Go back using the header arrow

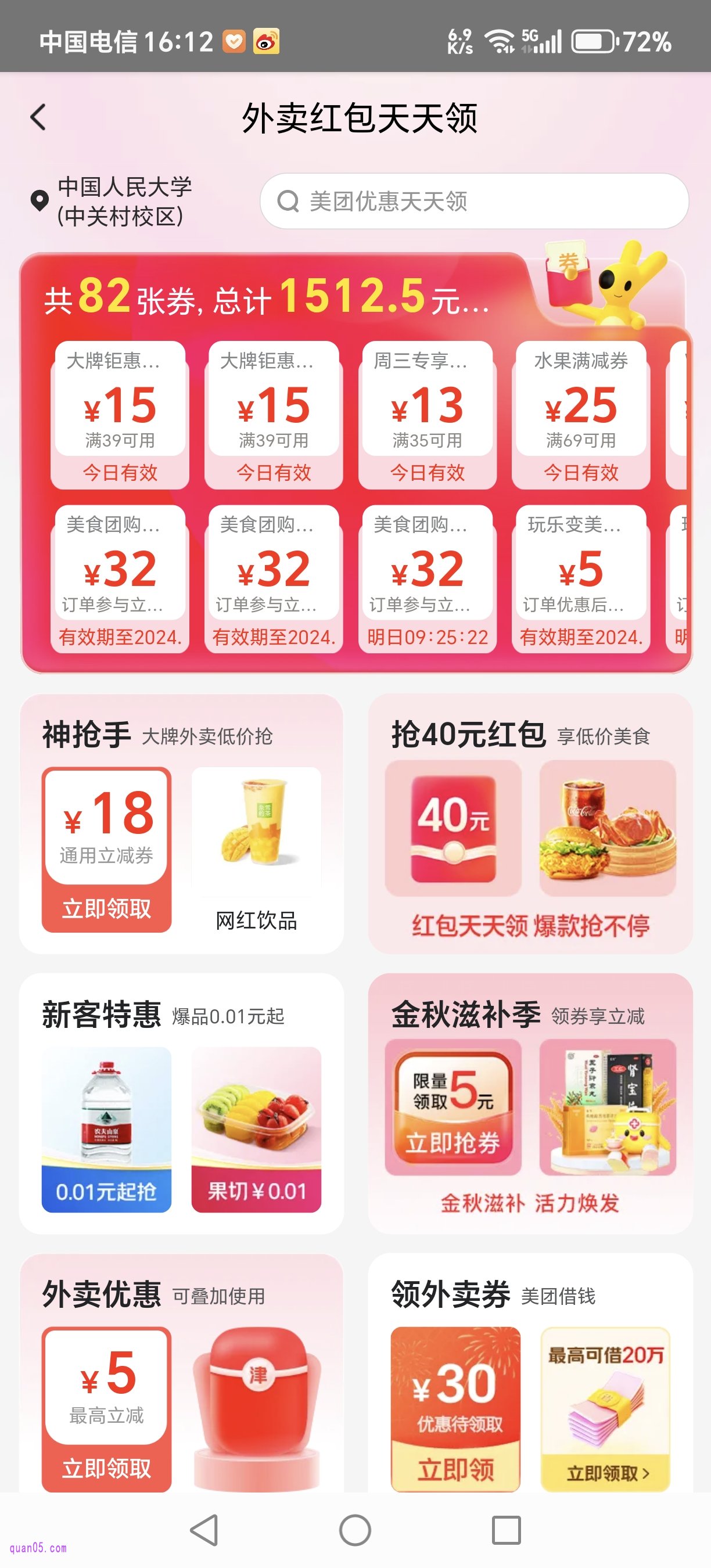click(x=38, y=117)
